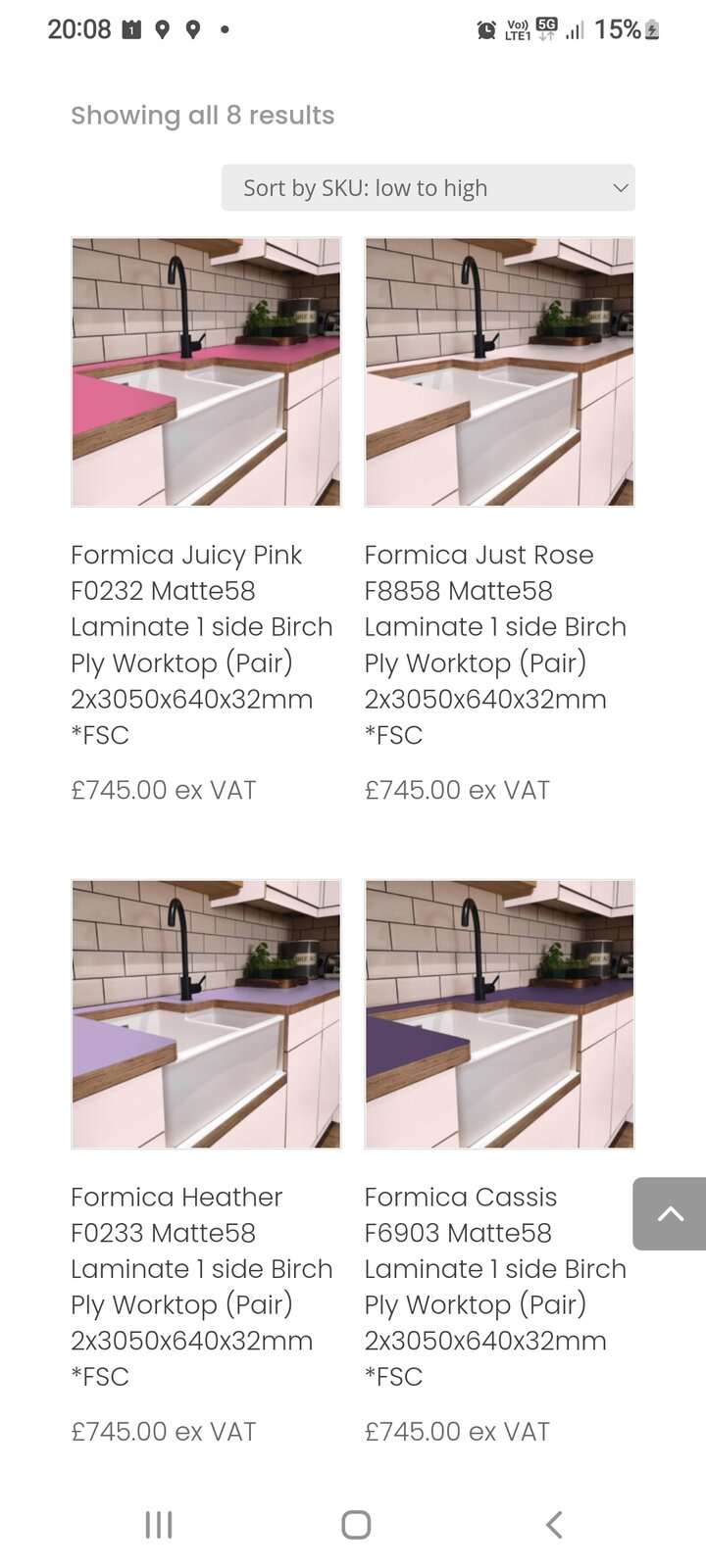Open the Formica Just Rose worktop image
This screenshot has width=706, height=1568.
[x=499, y=371]
